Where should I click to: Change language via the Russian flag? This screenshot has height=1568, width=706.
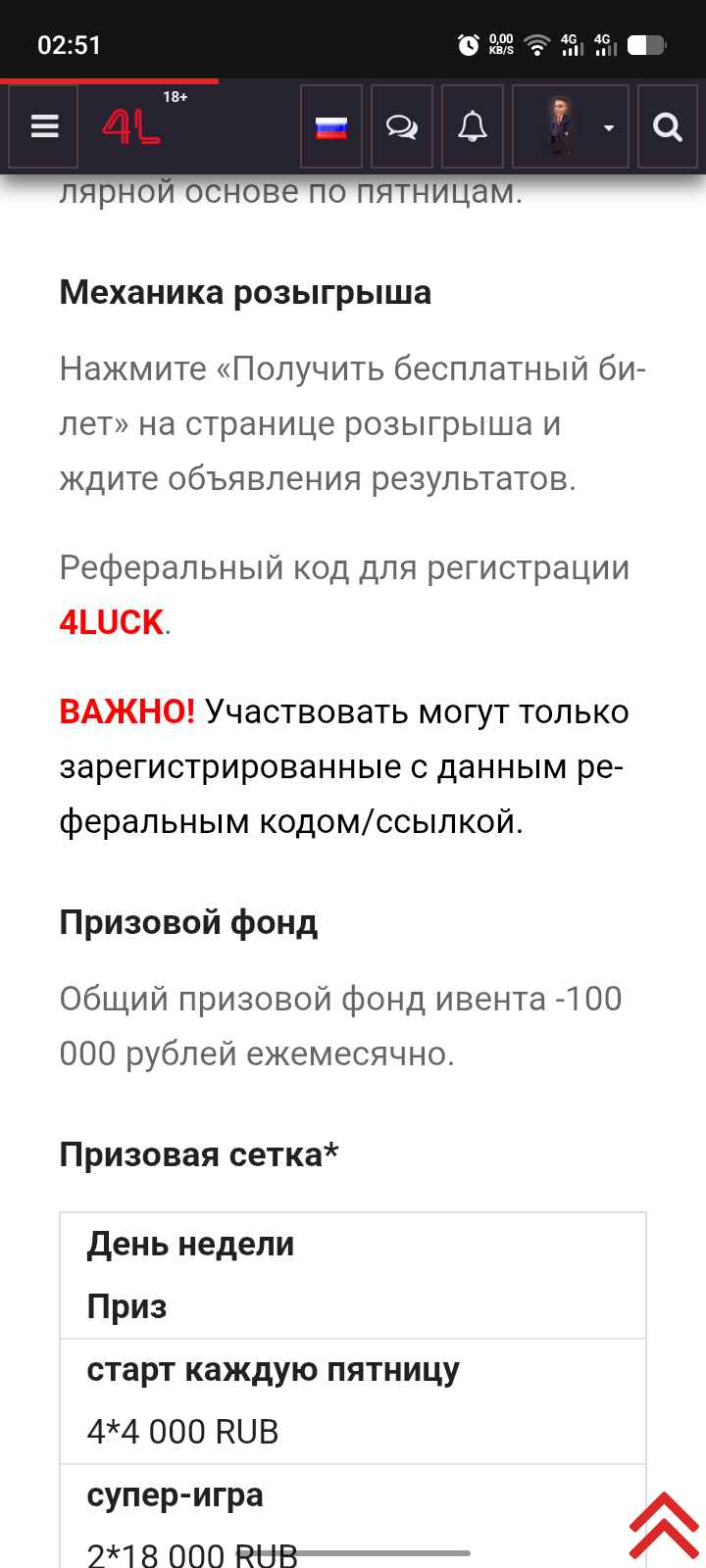331,127
